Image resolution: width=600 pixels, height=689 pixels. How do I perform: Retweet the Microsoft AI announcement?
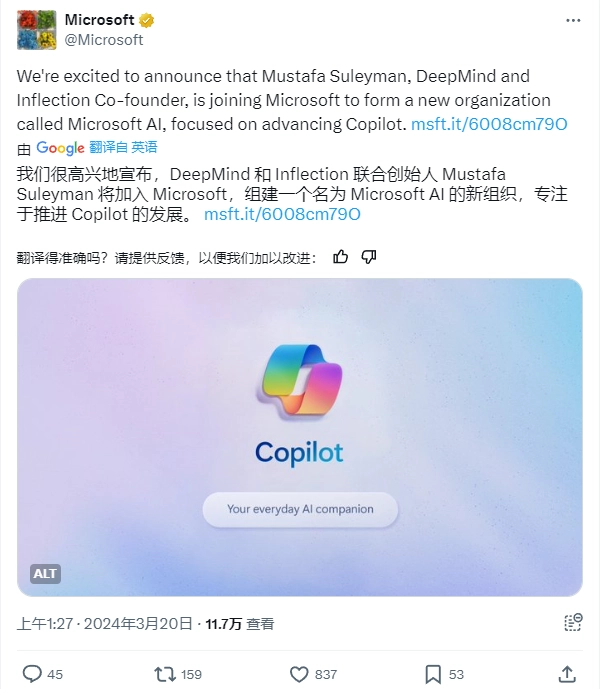pos(166,673)
